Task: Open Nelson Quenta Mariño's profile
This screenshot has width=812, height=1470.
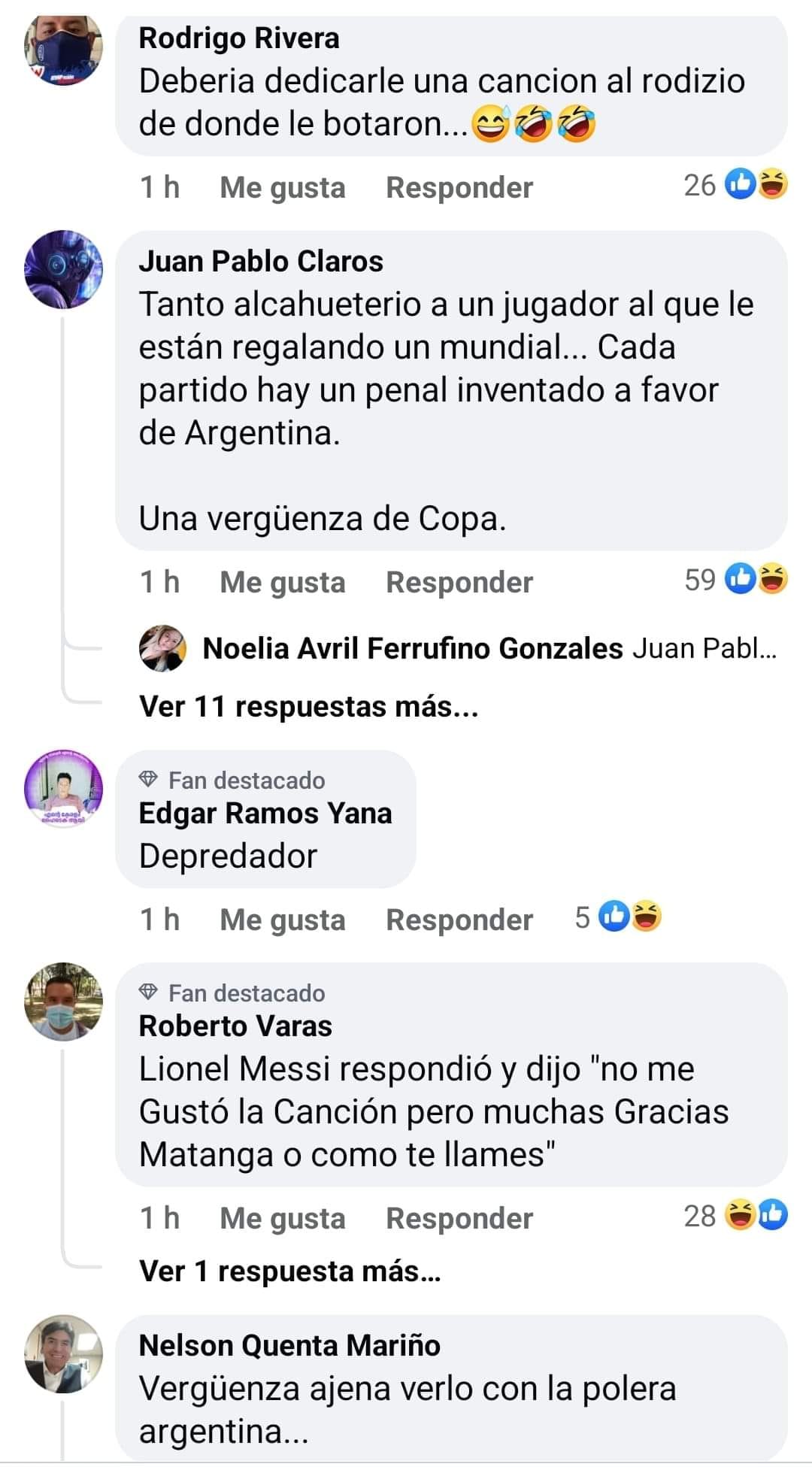Action: tap(289, 1345)
